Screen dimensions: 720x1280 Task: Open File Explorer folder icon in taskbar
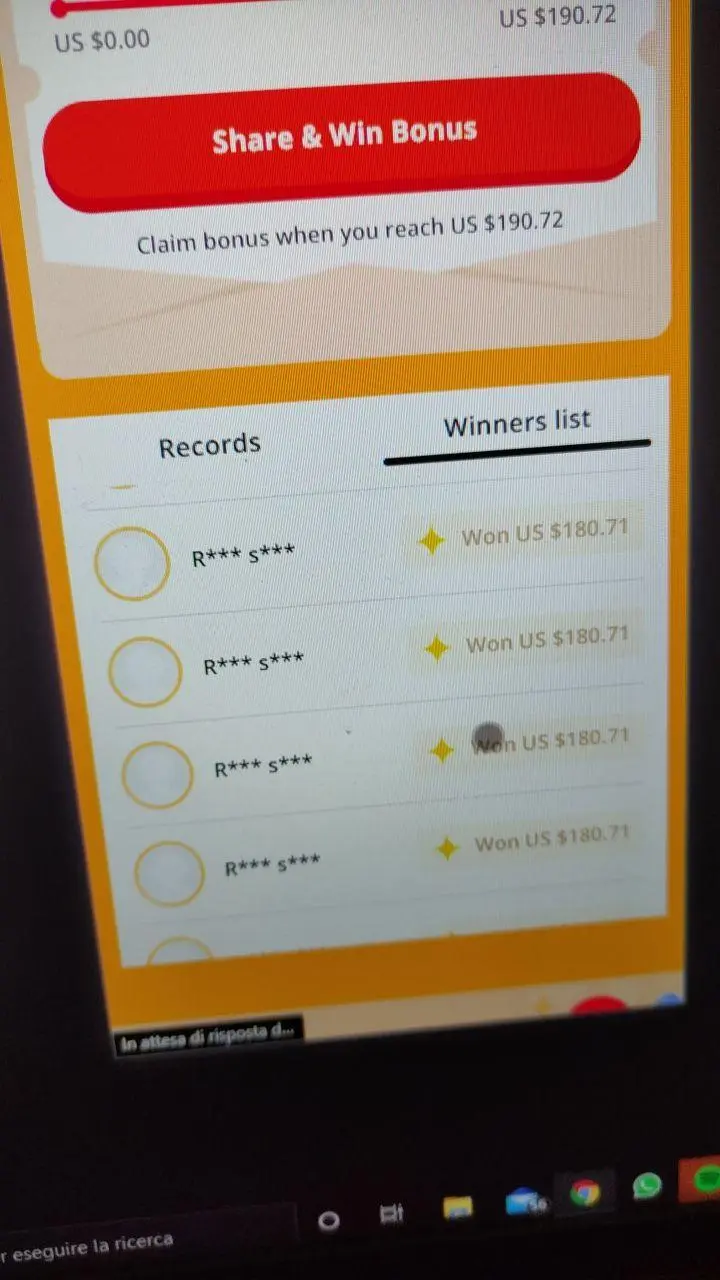click(458, 1207)
